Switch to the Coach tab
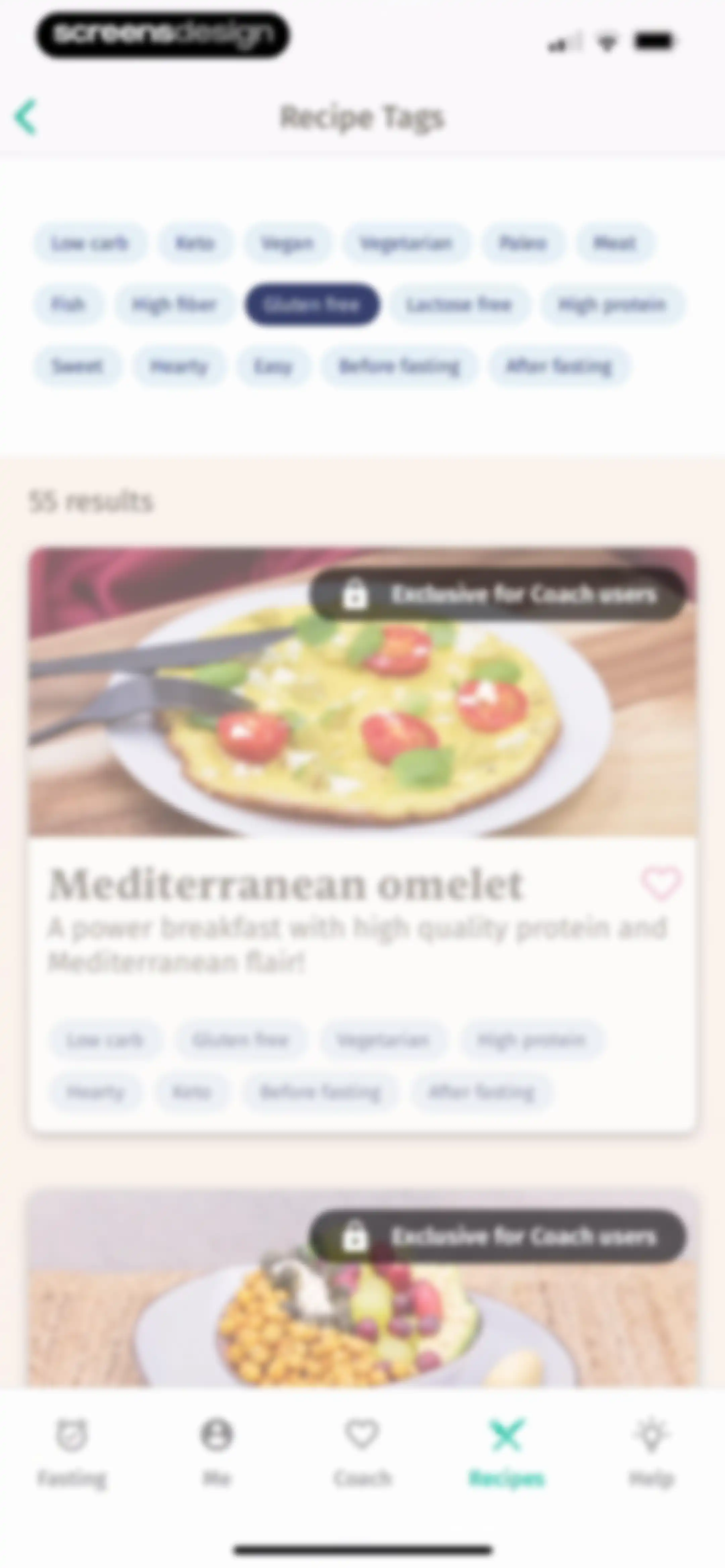Screen dimensions: 725x1568 [362, 1452]
